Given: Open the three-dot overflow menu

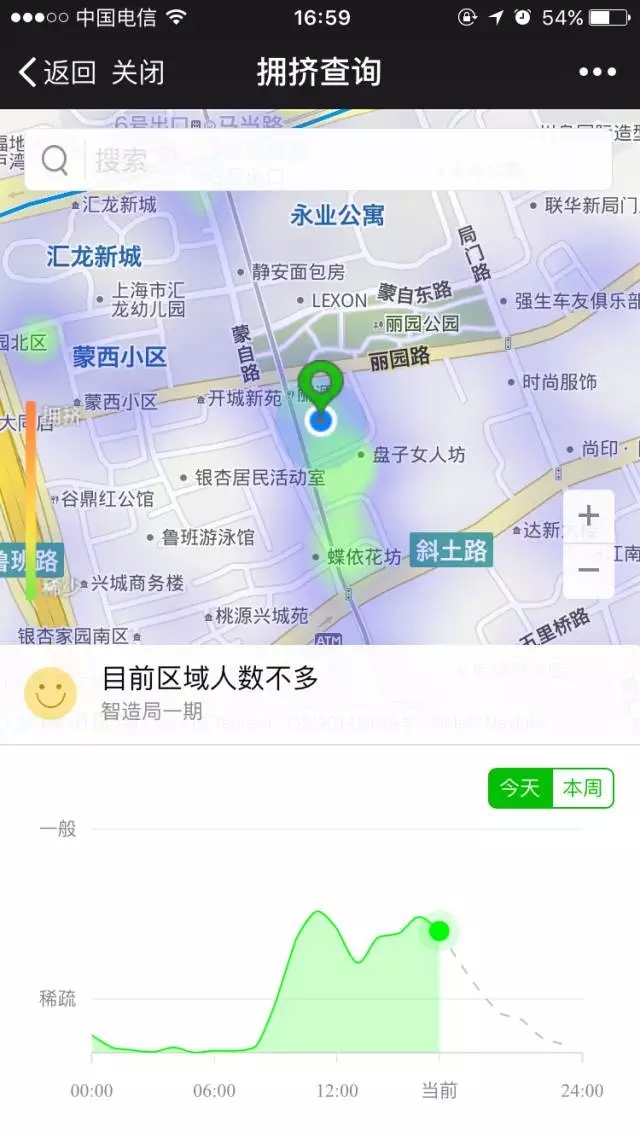Looking at the screenshot, I should [x=597, y=72].
